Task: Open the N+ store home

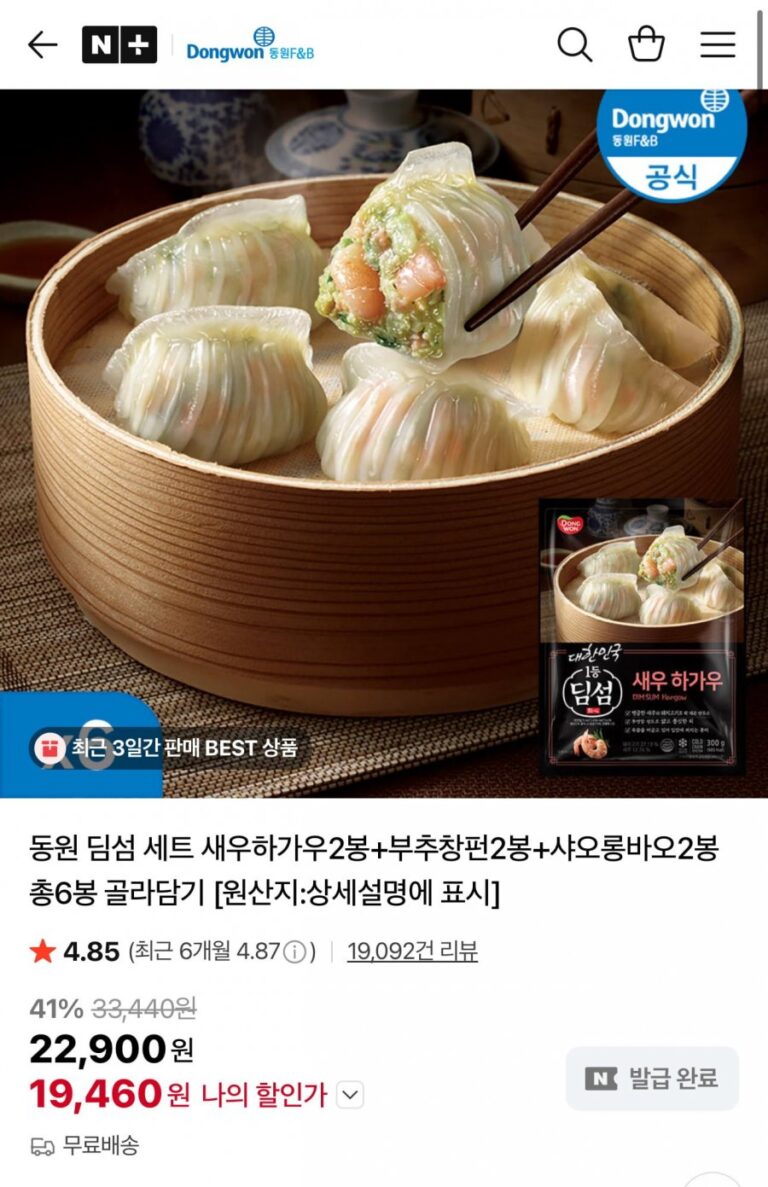Action: (x=119, y=45)
